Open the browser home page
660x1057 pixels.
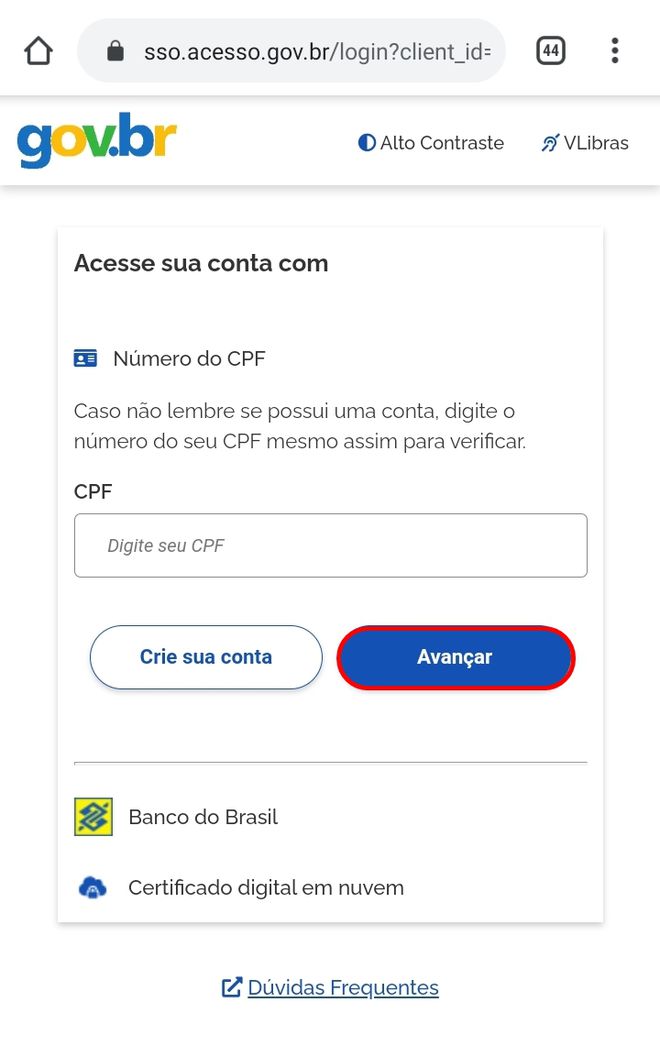pyautogui.click(x=38, y=51)
